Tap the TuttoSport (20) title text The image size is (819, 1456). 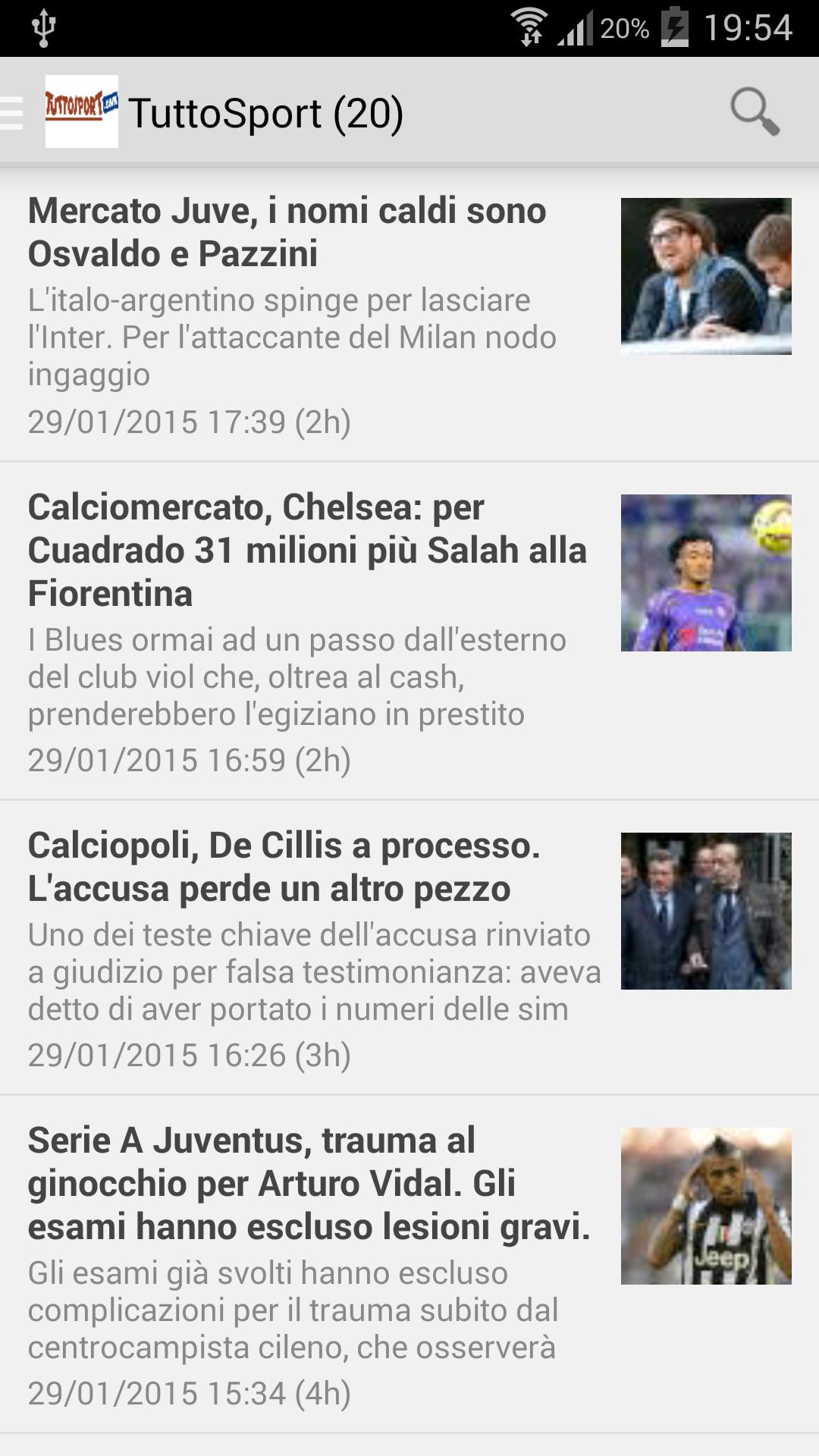(x=265, y=111)
